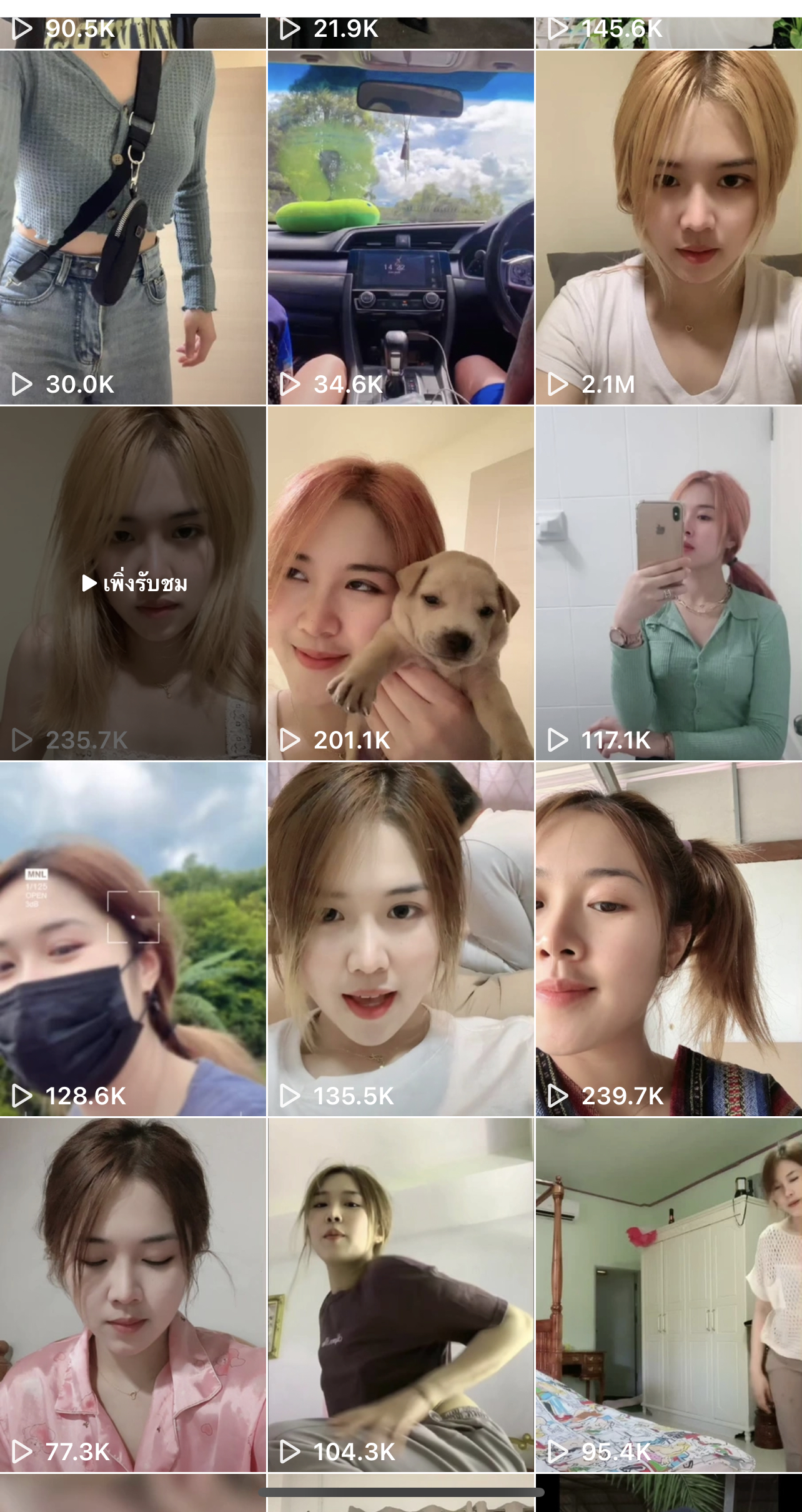Open the video with 2.1M views
802x1512 pixels.
point(668,227)
